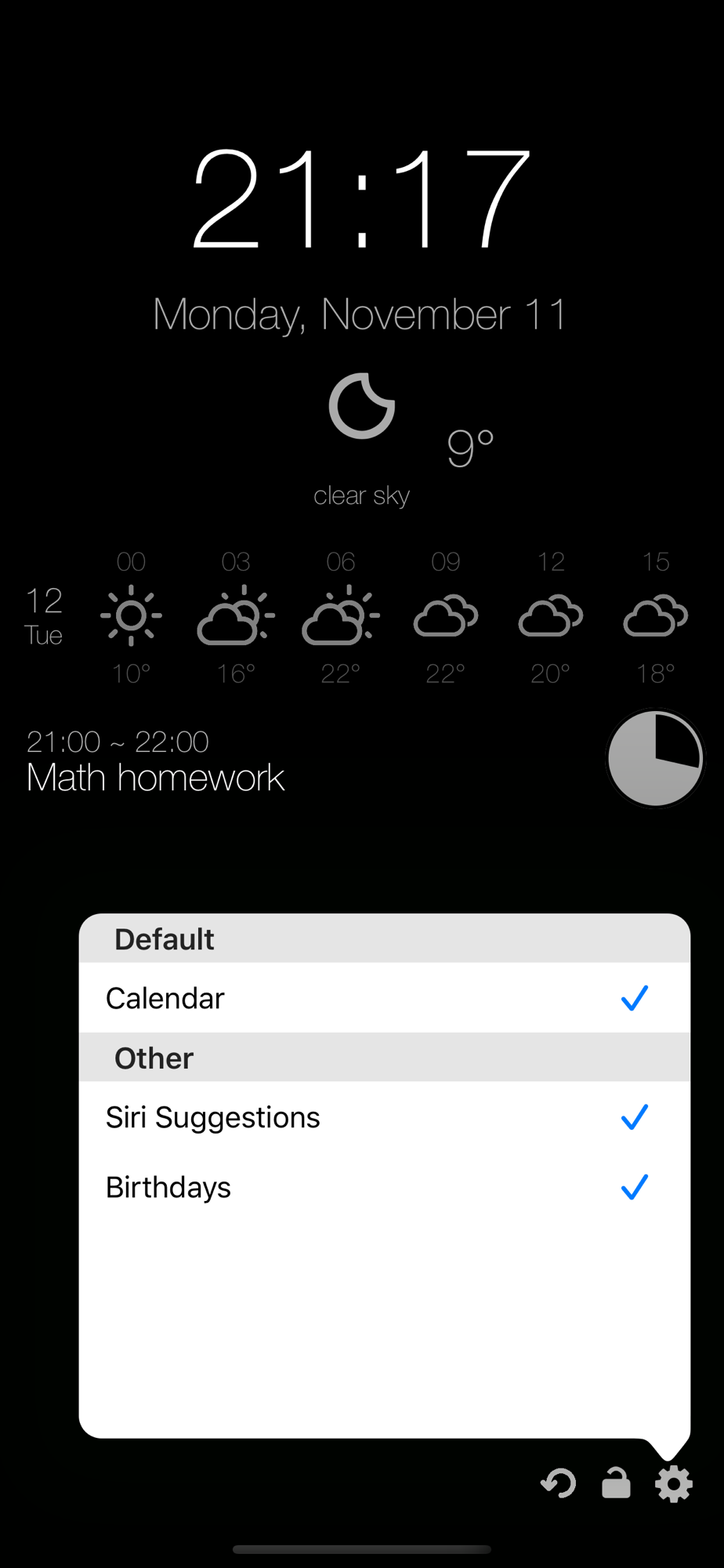Viewport: 724px width, 1568px height.
Task: Toggle Siri Suggestions calendar
Action: (x=384, y=1117)
